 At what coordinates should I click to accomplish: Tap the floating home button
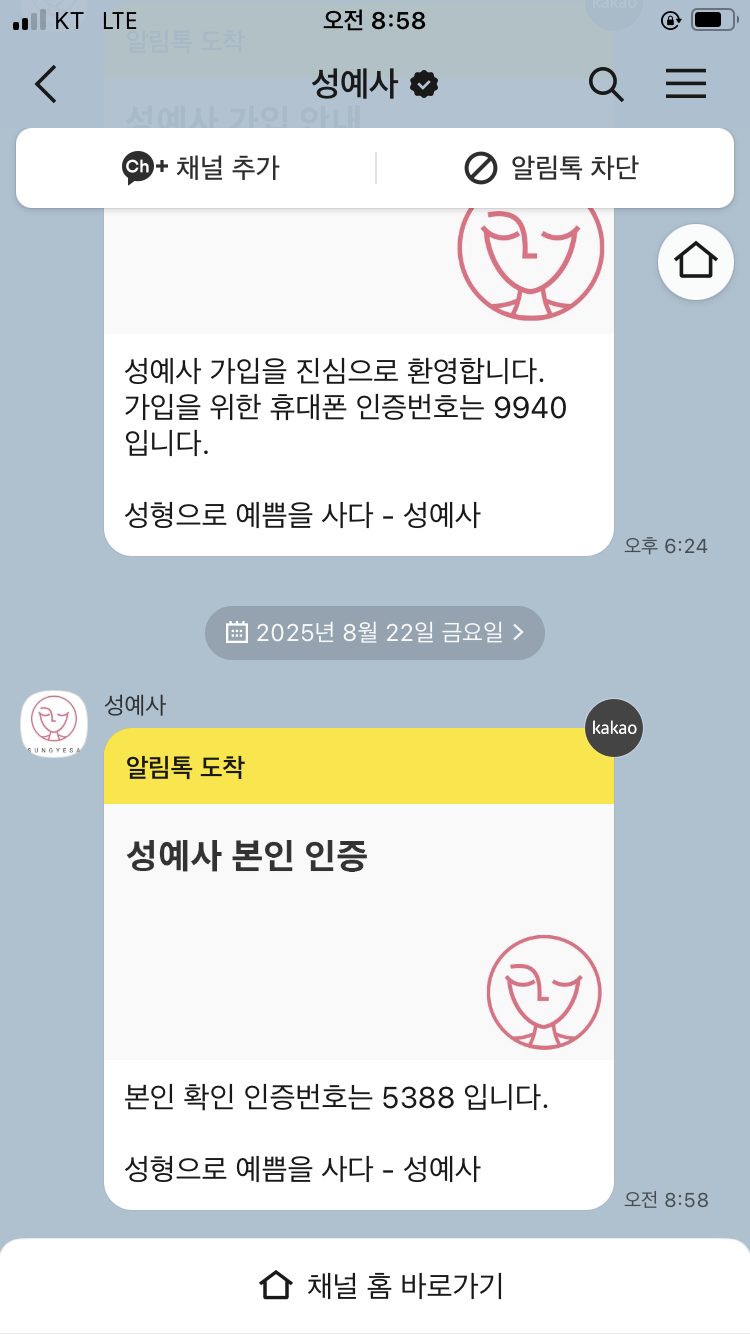point(696,261)
